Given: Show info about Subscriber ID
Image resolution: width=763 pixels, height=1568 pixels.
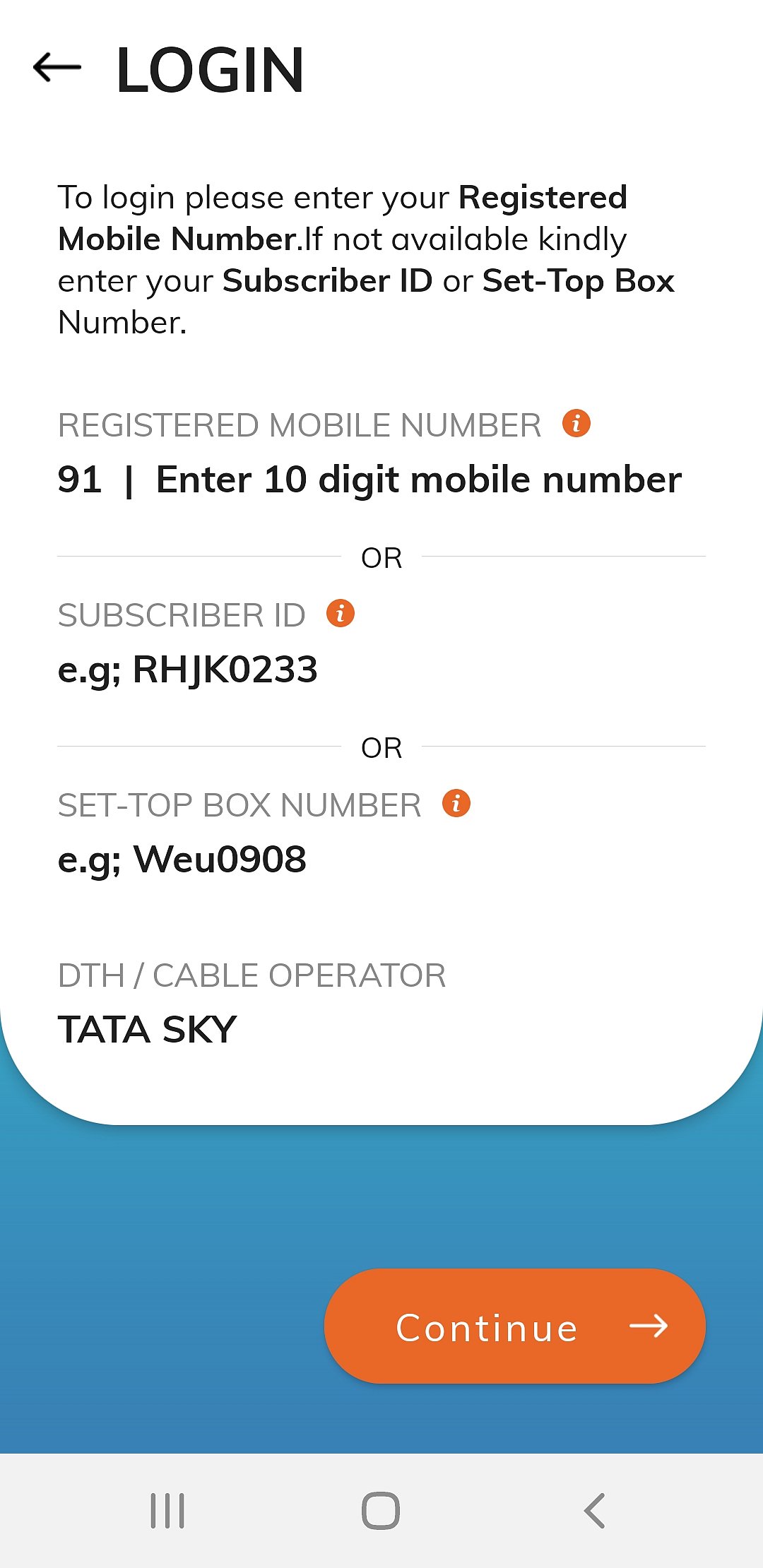Looking at the screenshot, I should (340, 613).
